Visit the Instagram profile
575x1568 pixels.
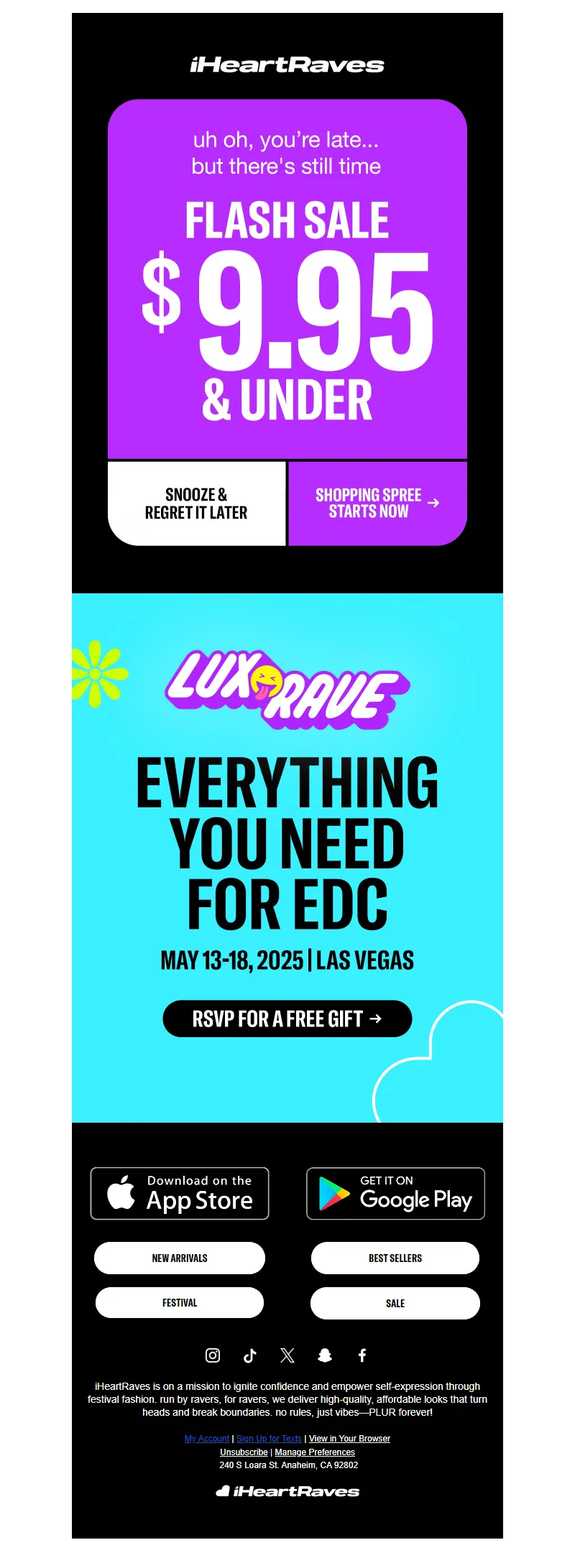point(213,1355)
